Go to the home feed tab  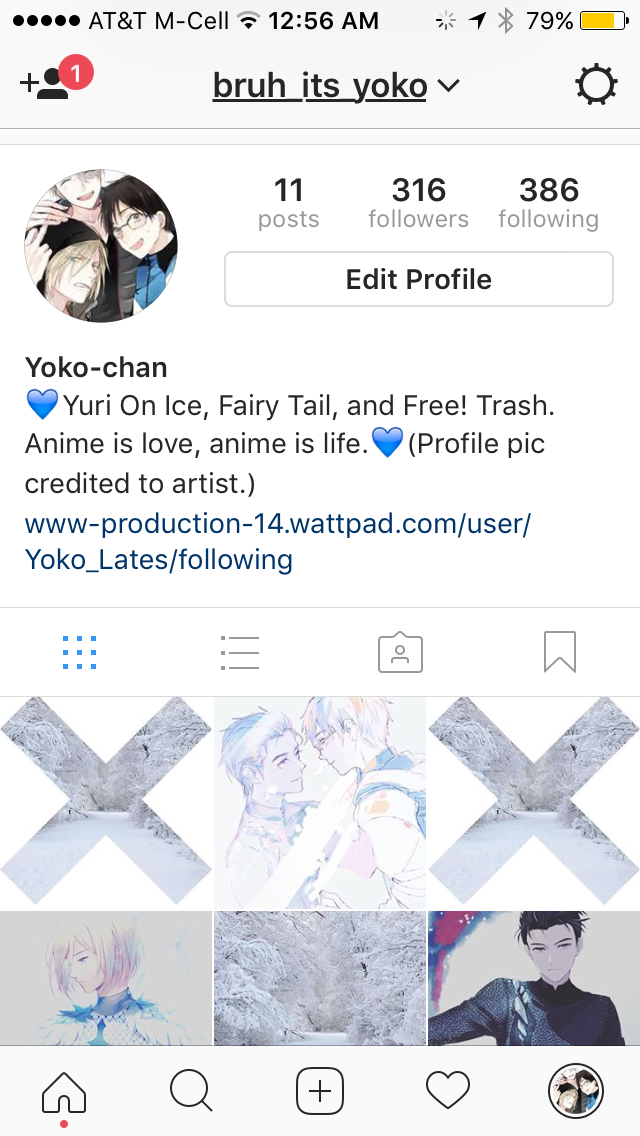pos(64,1090)
